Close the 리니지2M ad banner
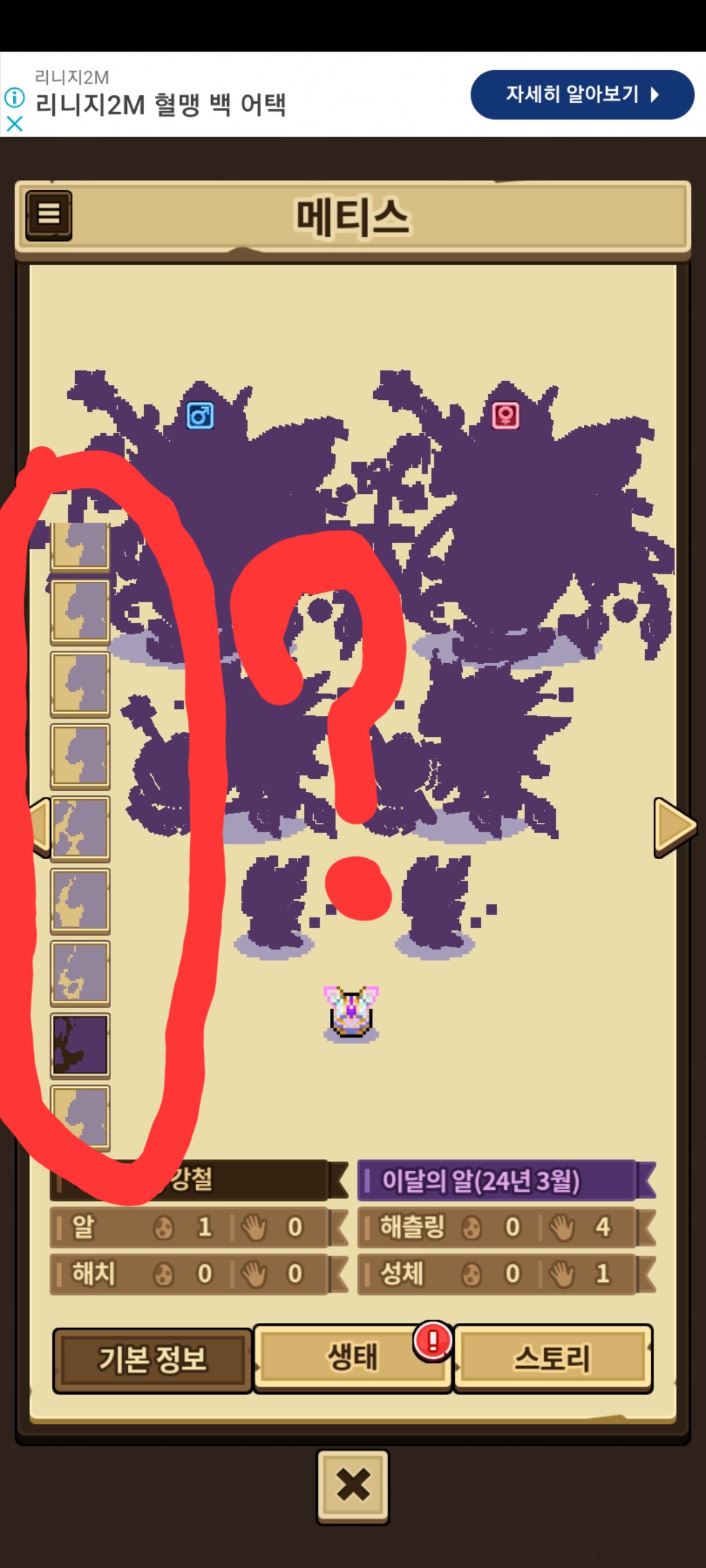The image size is (706, 1568). (14, 123)
